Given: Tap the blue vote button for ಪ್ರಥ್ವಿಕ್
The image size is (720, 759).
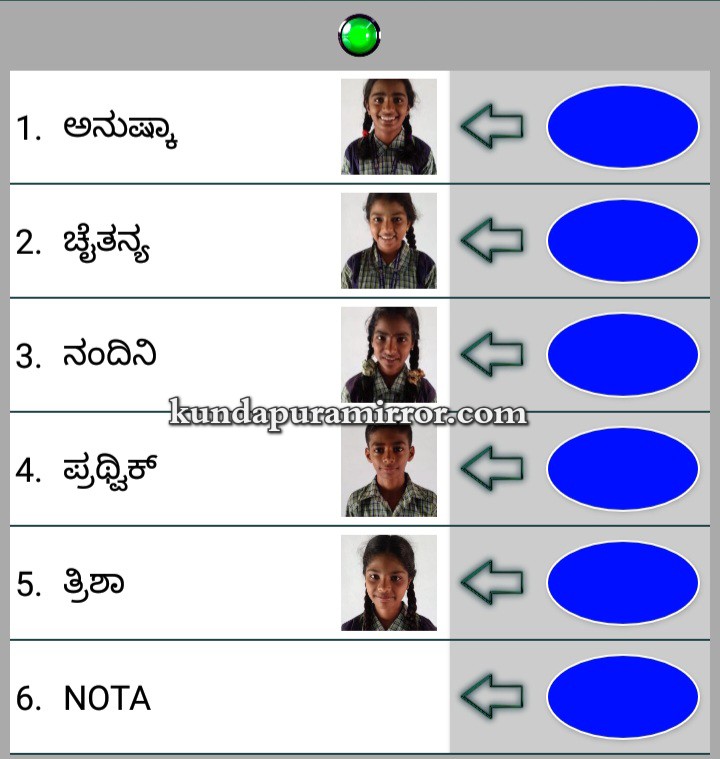Looking at the screenshot, I should click(622, 469).
